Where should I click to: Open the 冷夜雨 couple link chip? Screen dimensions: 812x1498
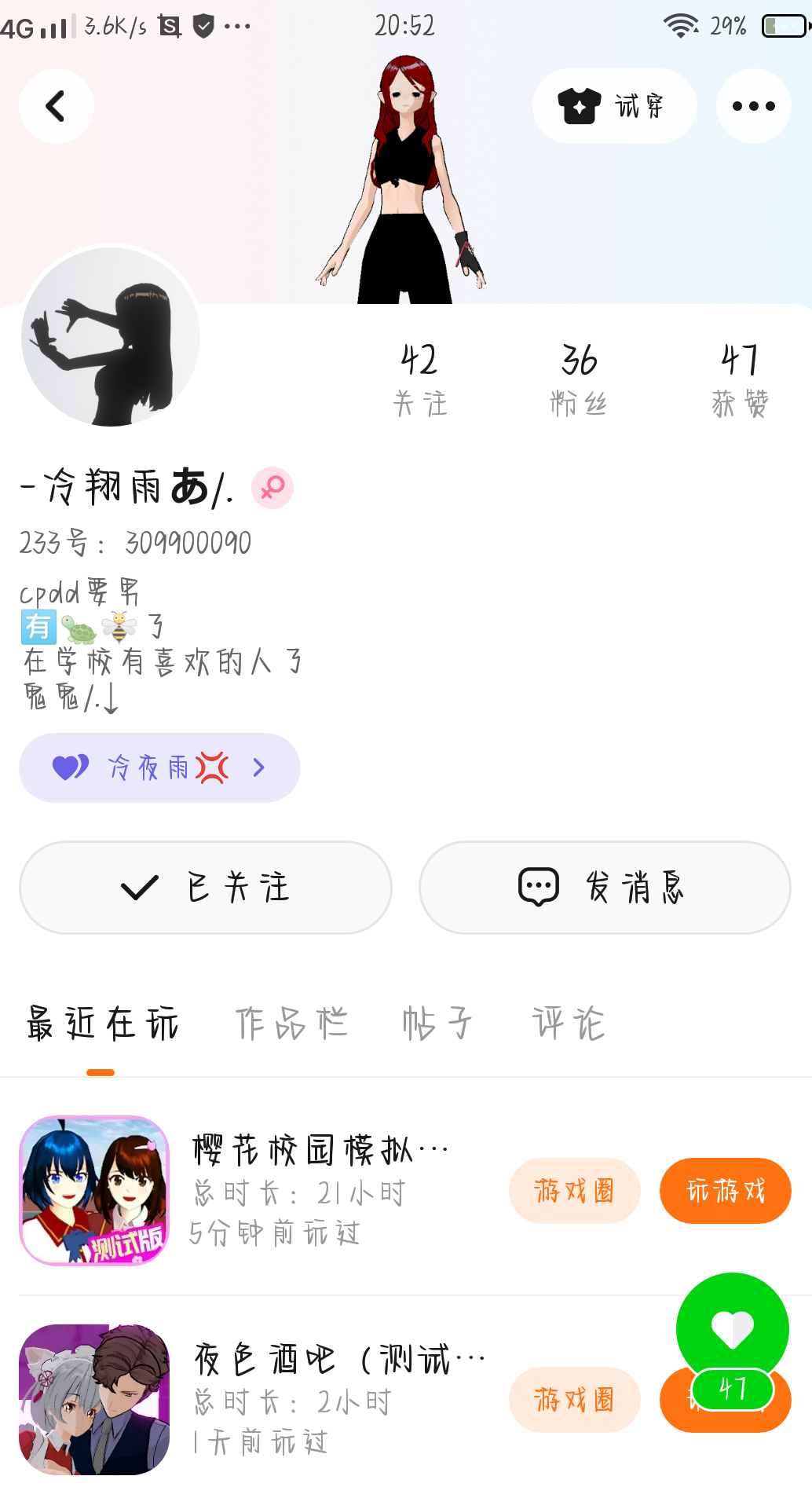coord(159,767)
